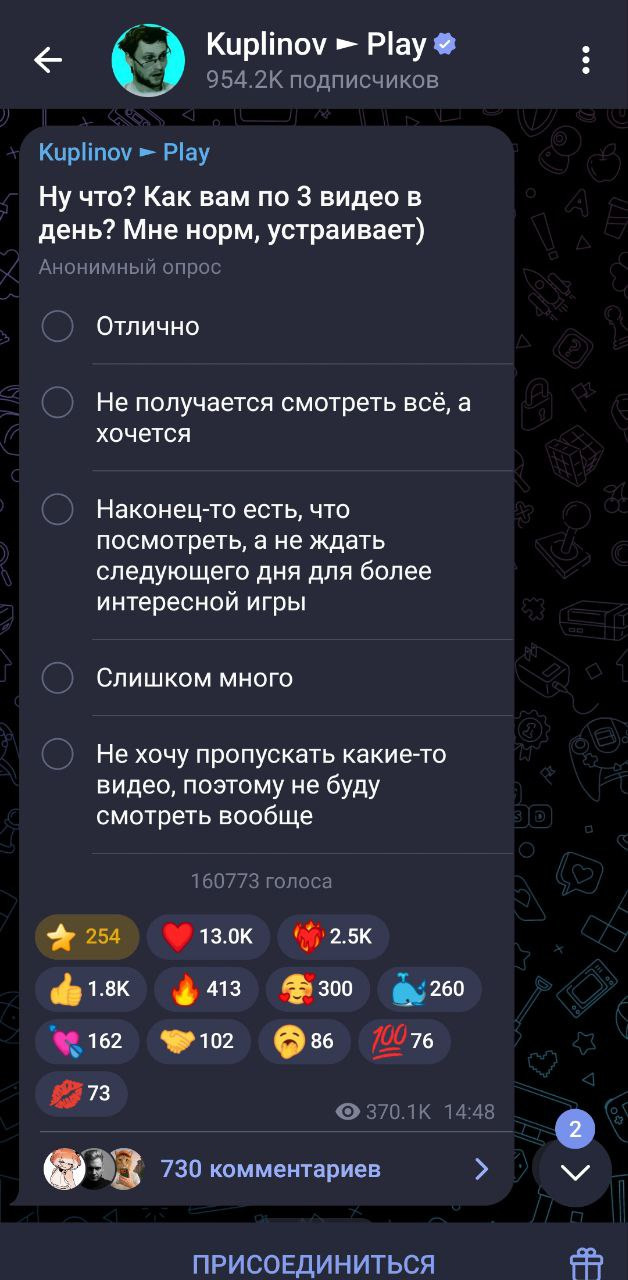Add the 100 points reaction 76
This screenshot has height=1280, width=628.
pos(404,1041)
